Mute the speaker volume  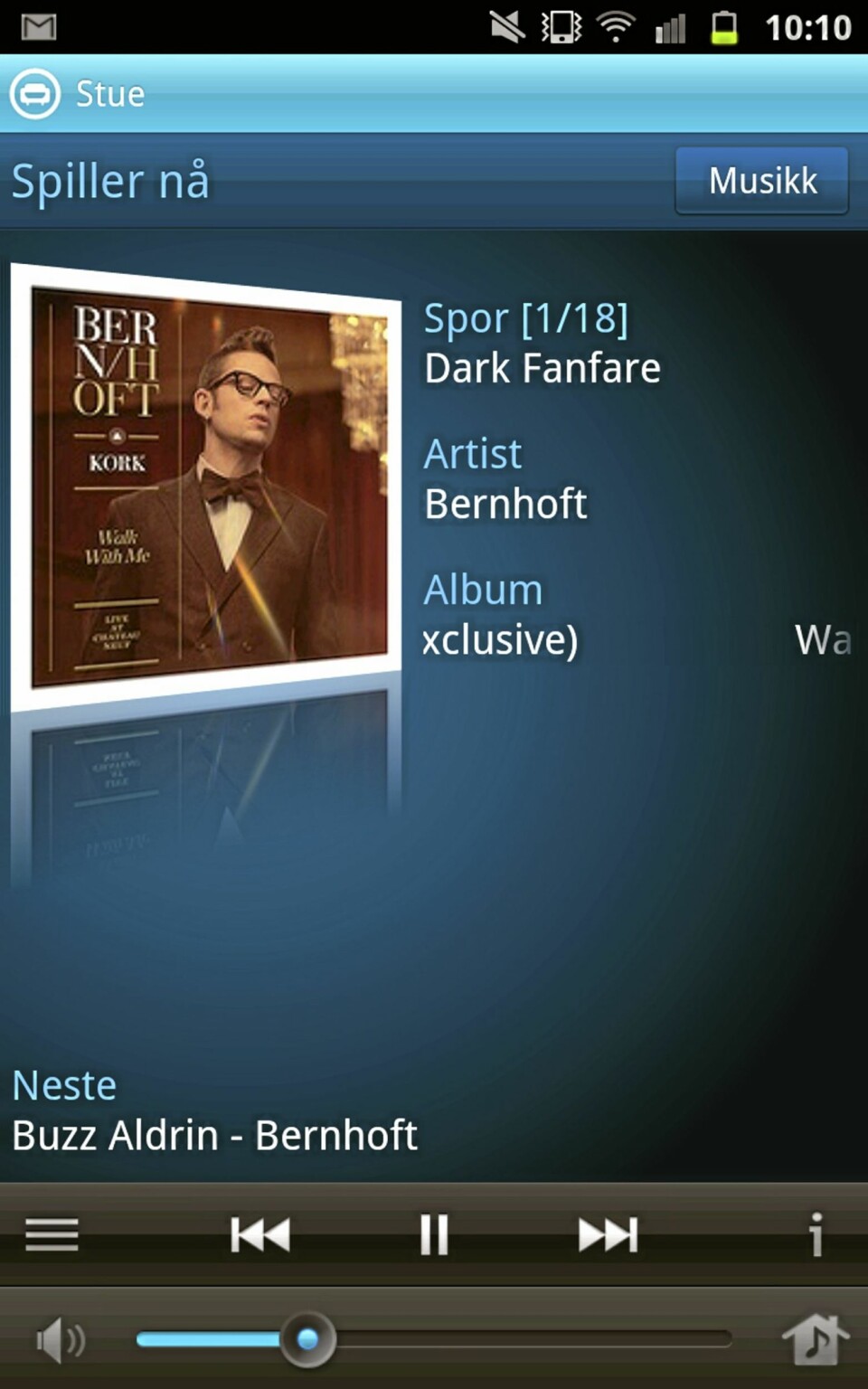[x=60, y=1339]
